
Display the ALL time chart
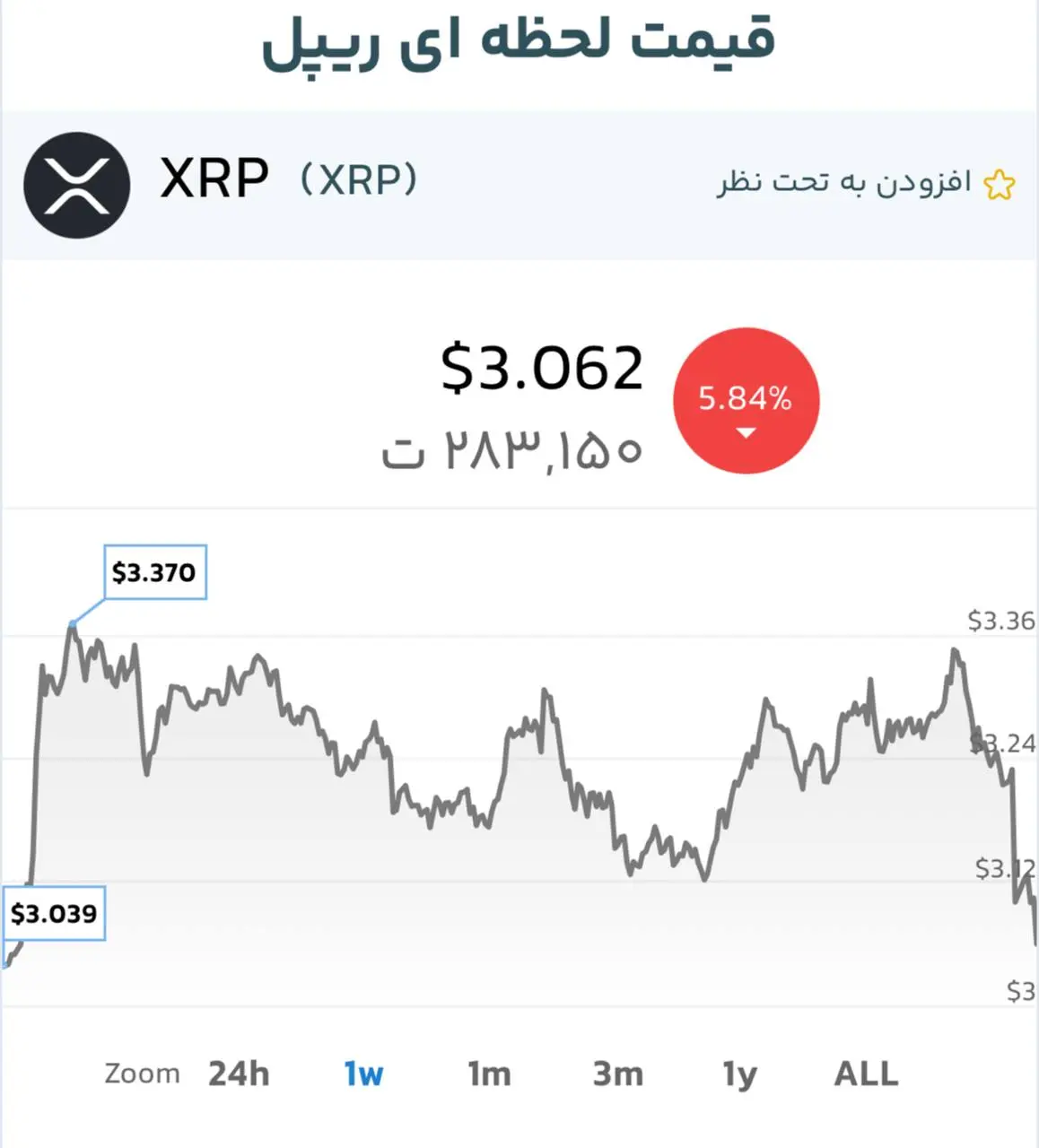tap(866, 1074)
